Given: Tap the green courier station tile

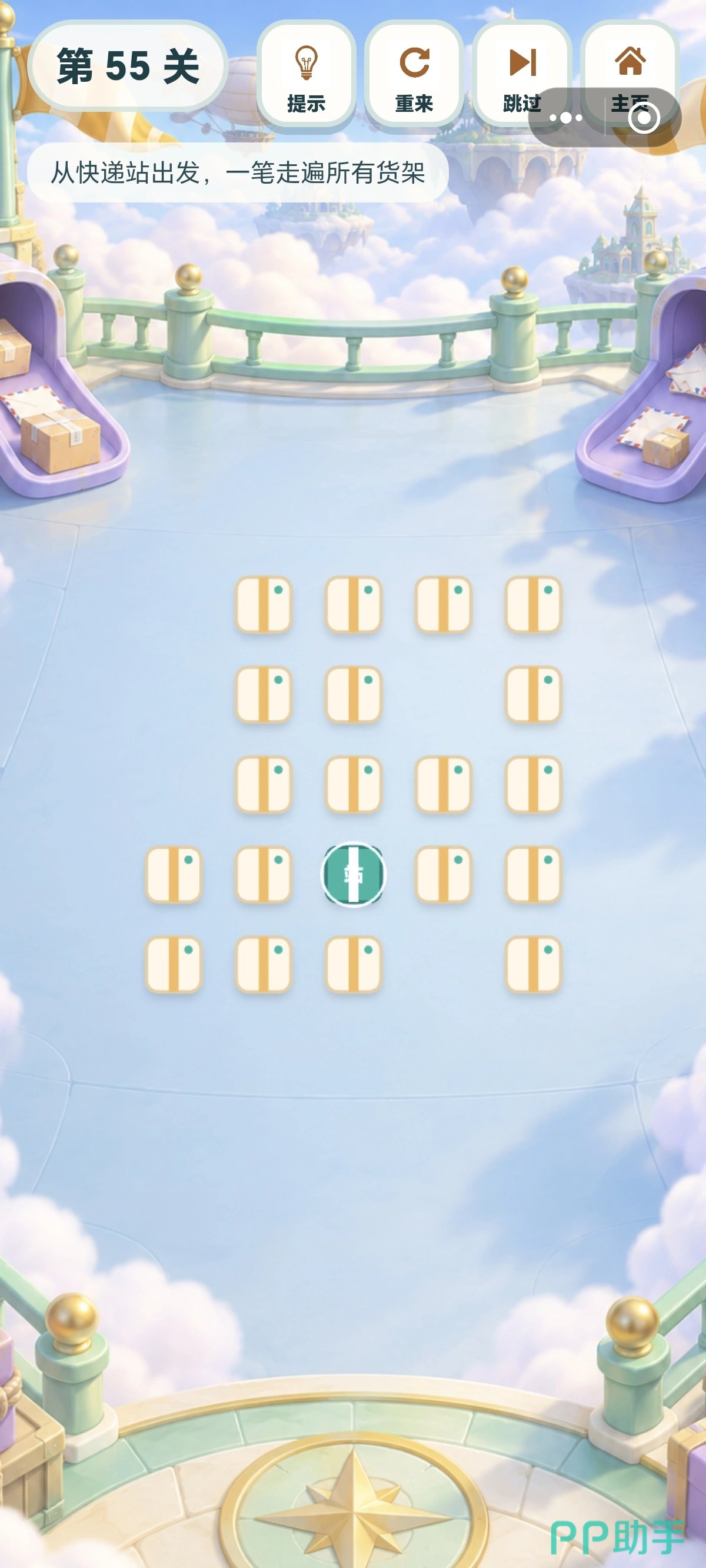Looking at the screenshot, I should tap(354, 874).
